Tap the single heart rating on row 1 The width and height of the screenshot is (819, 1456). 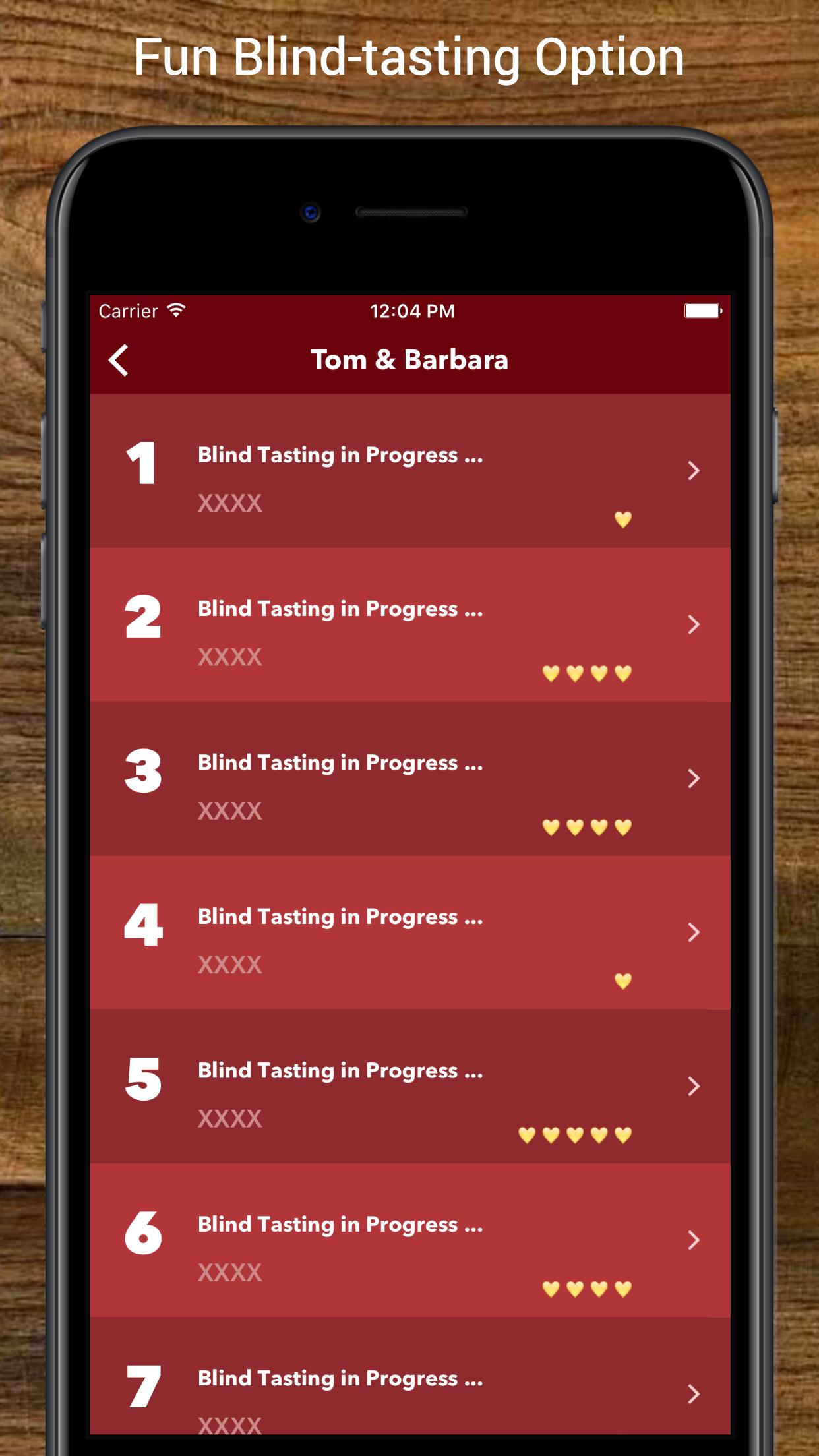click(622, 518)
